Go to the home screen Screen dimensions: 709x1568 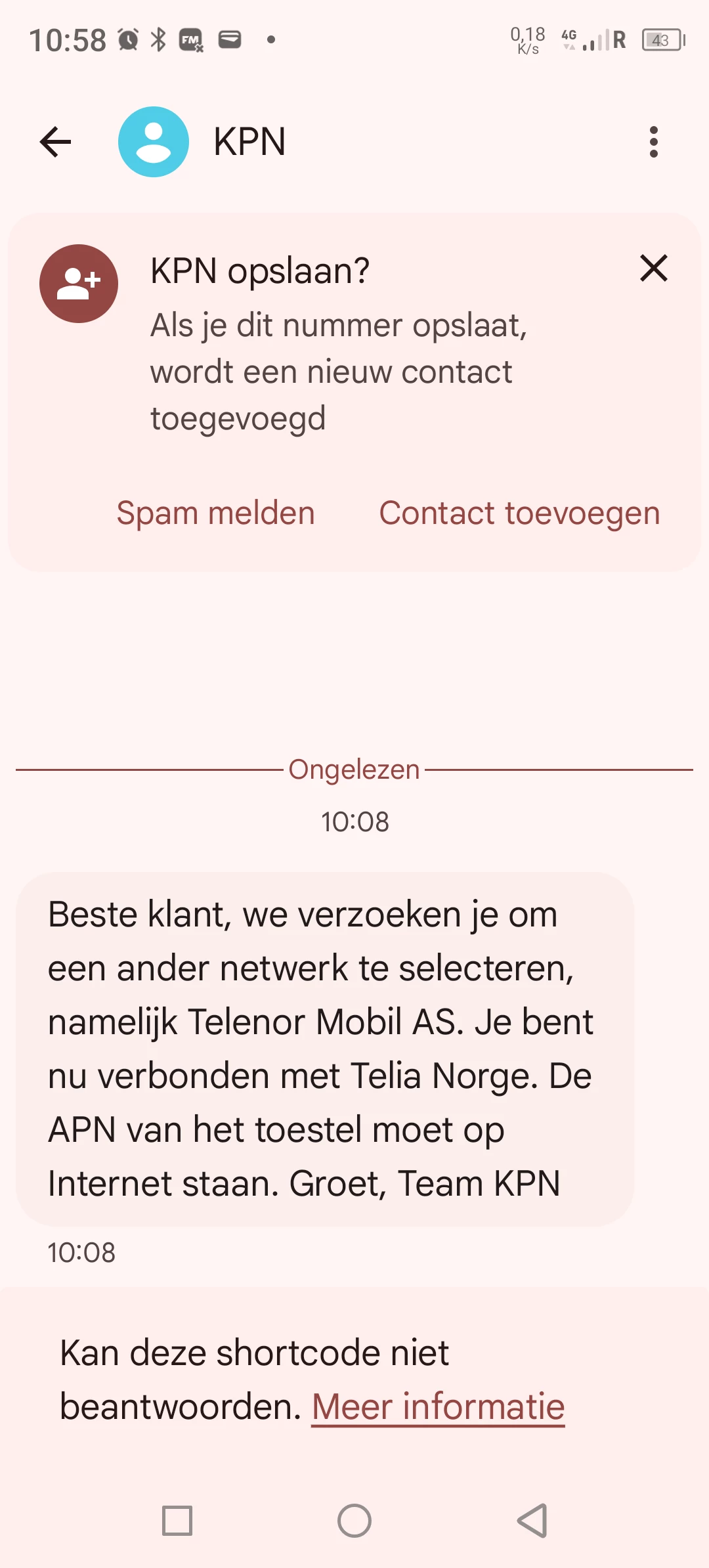click(x=354, y=1521)
